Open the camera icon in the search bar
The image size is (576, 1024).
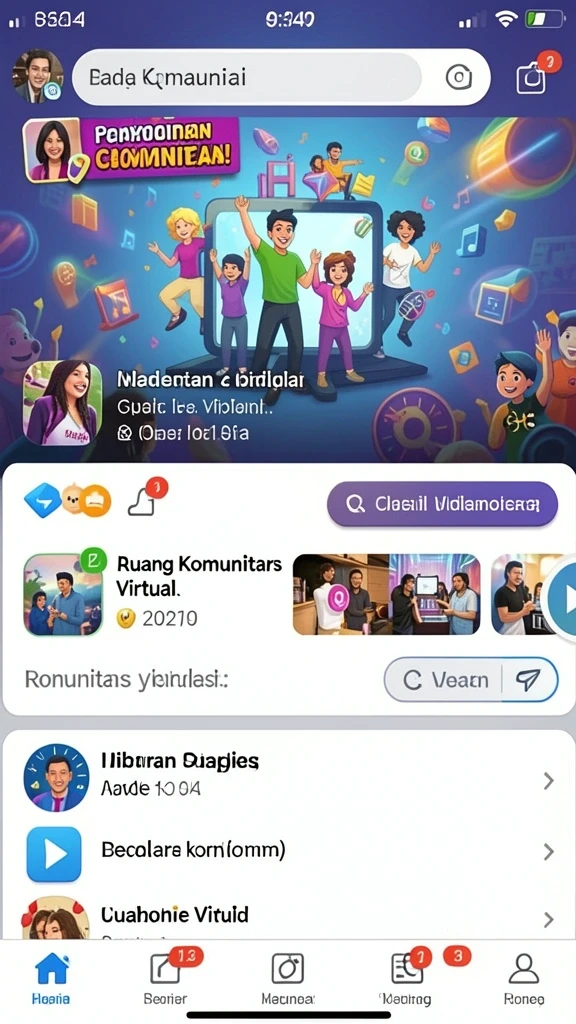(458, 78)
